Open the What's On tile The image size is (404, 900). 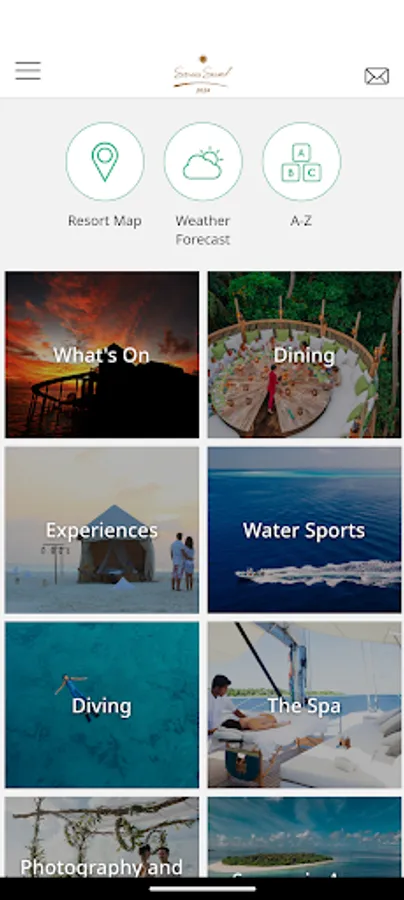(x=102, y=355)
